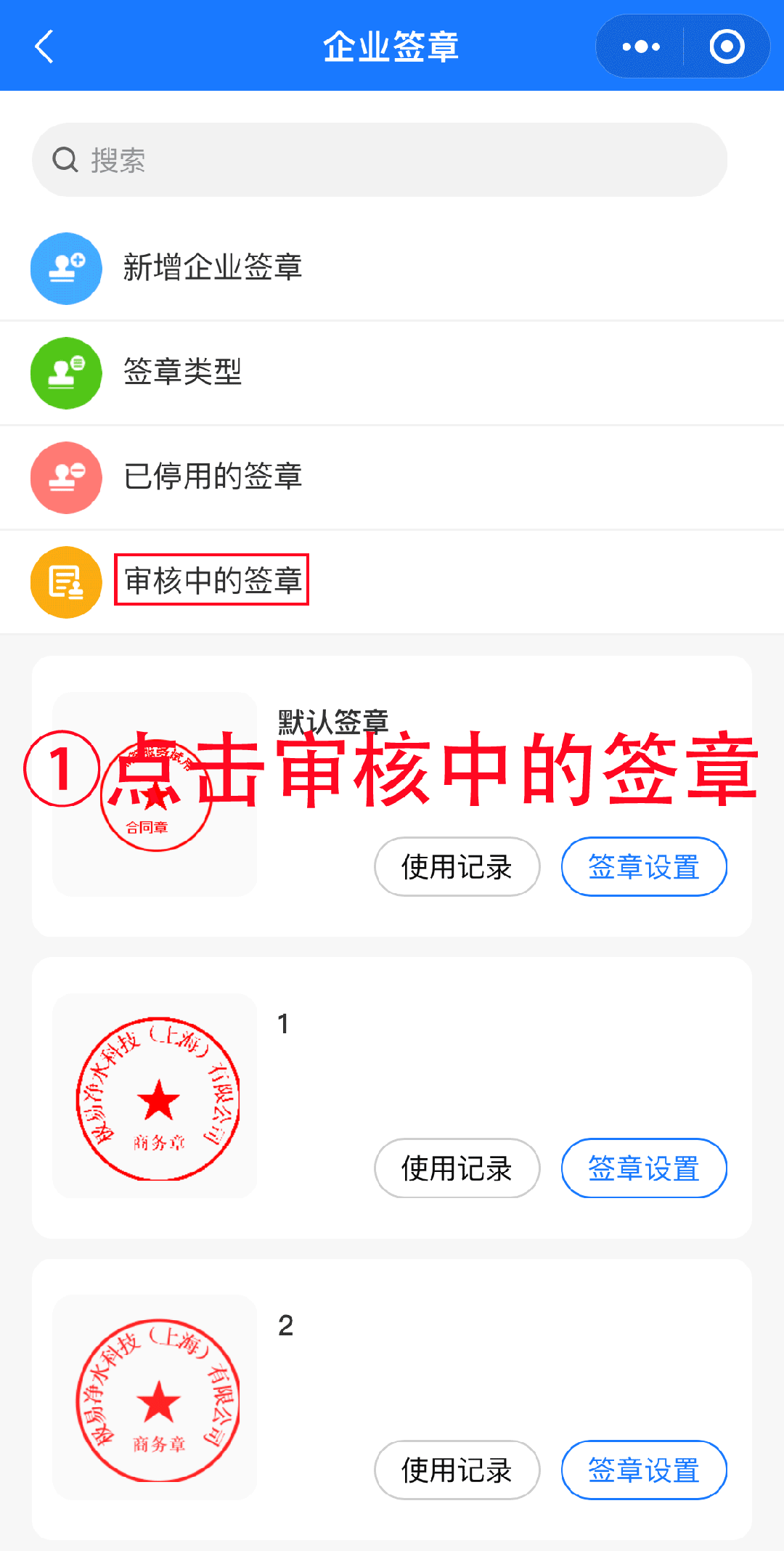Open 已停用的签章
This screenshot has height=1551, width=784.
coord(392,477)
